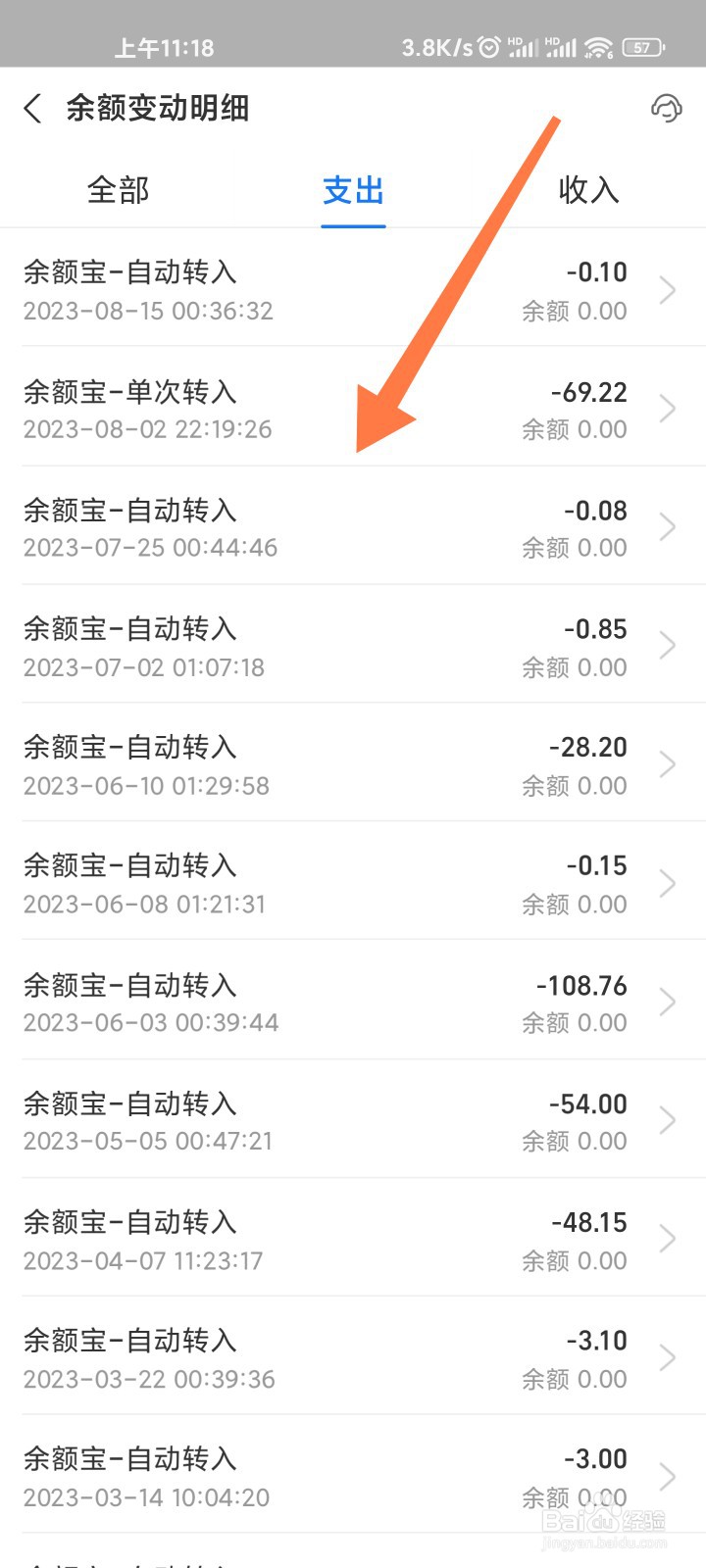Select the 支出 tab
Screen dimensions: 706x1568
pyautogui.click(x=353, y=190)
